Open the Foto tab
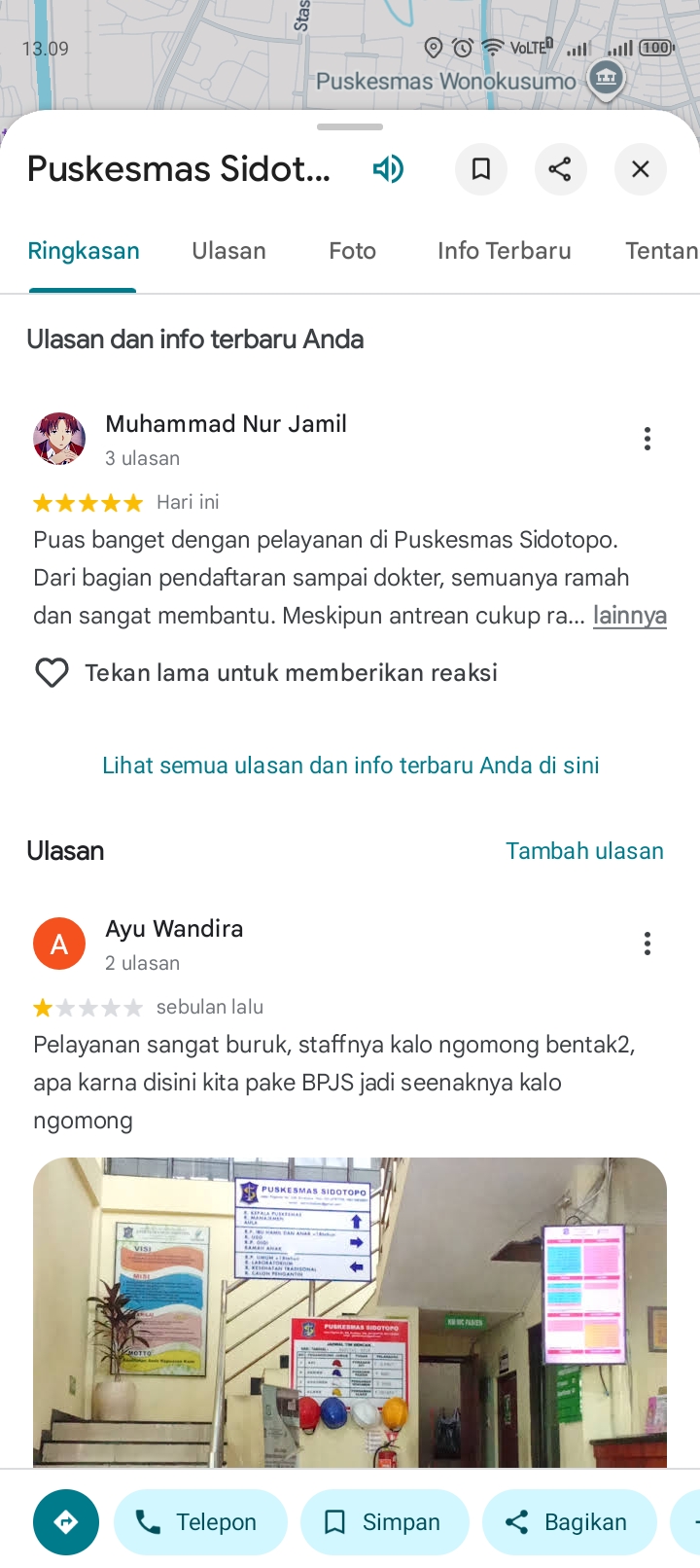 tap(352, 251)
